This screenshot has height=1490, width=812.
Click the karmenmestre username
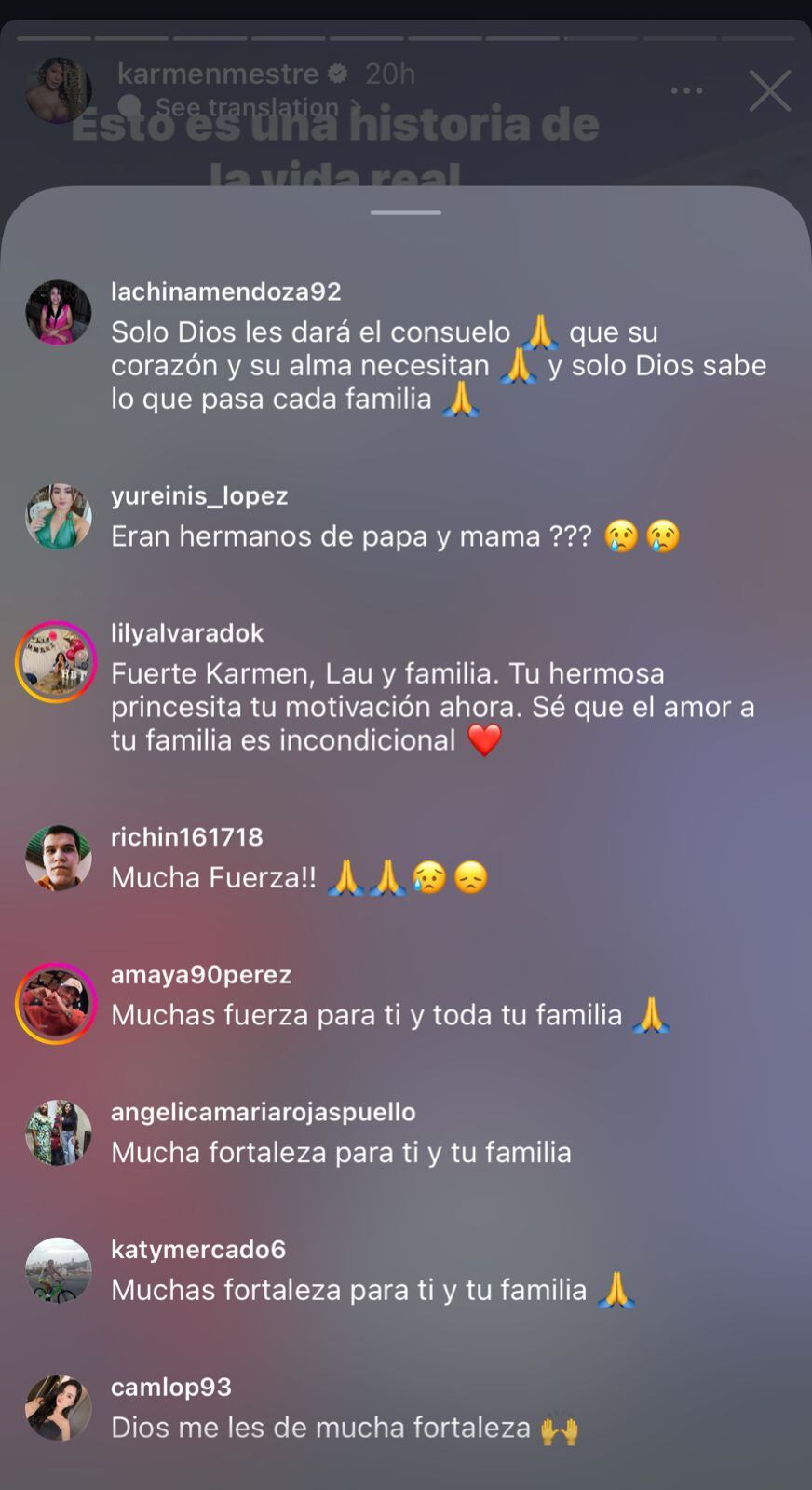click(x=219, y=74)
